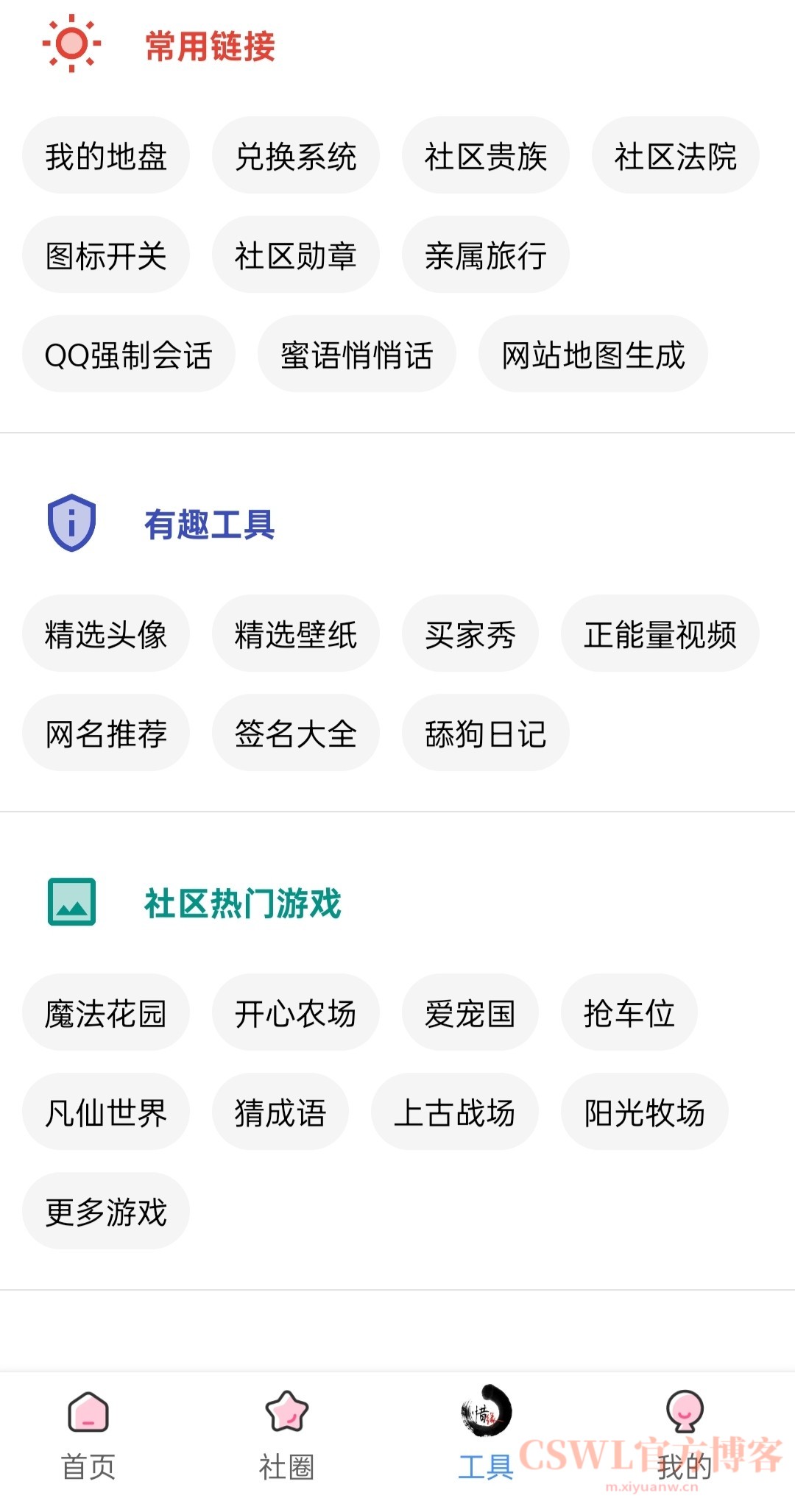Open QQ强制会话 tool

(x=129, y=355)
